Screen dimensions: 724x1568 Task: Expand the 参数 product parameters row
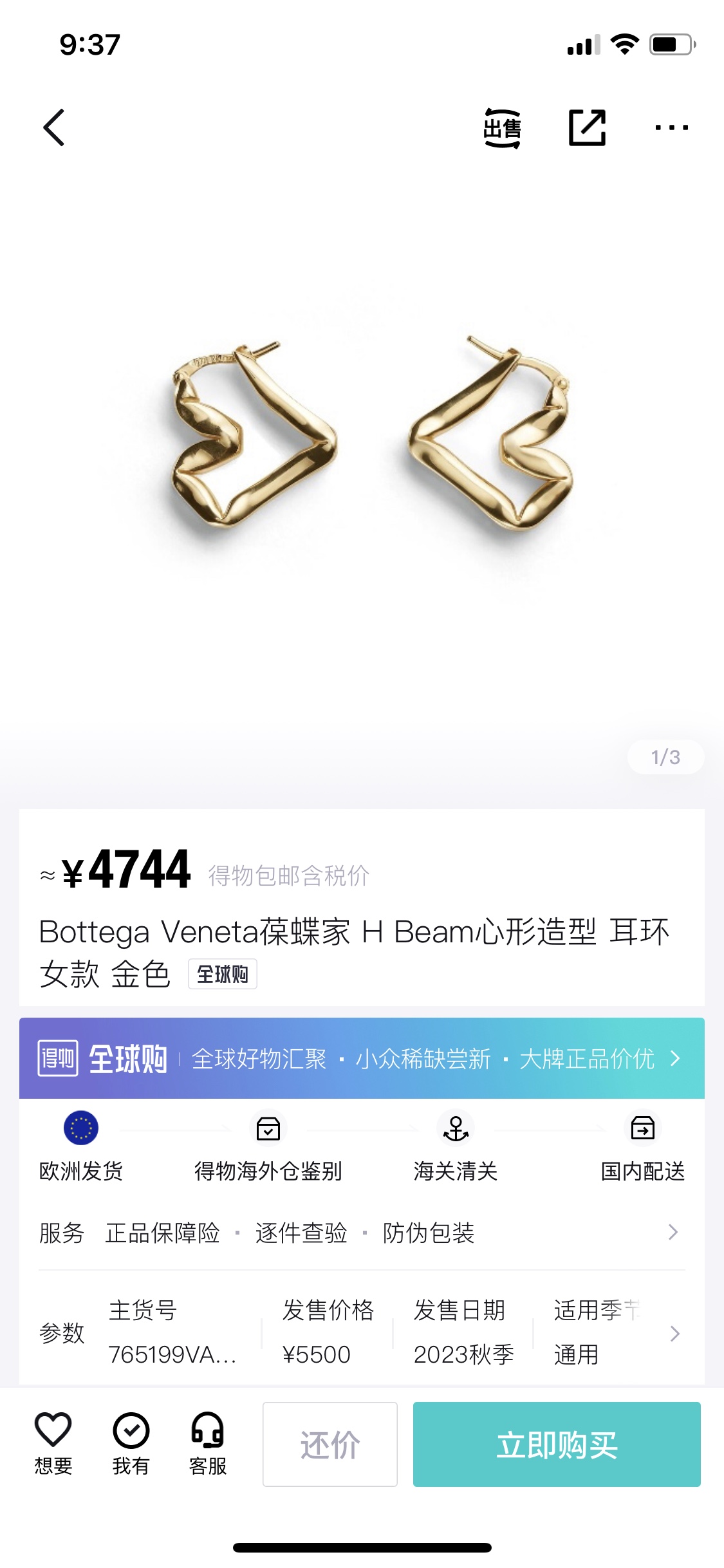[x=362, y=1332]
